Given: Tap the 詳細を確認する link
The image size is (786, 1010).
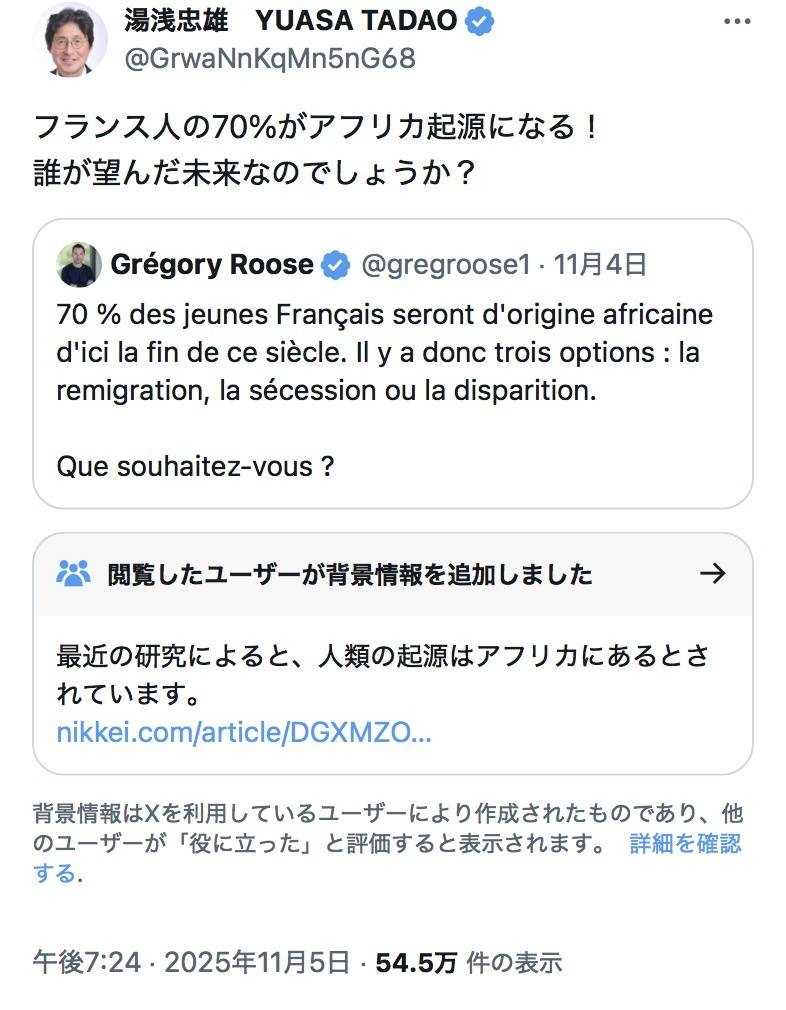Looking at the screenshot, I should click(x=685, y=844).
